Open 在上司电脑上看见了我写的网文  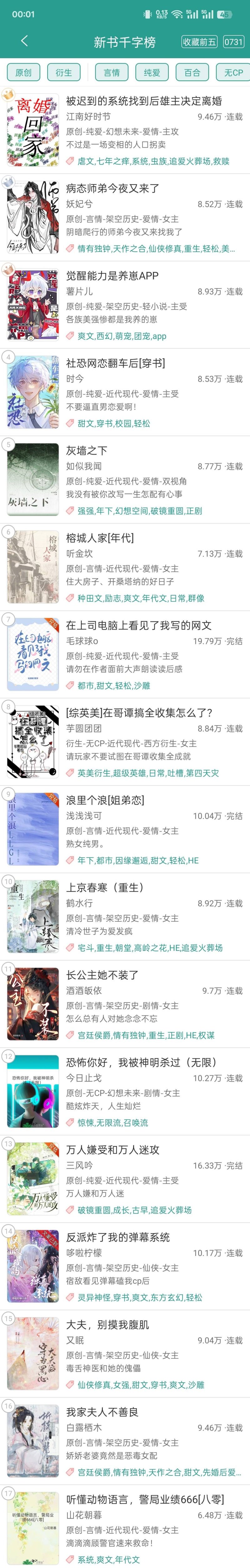(139, 625)
